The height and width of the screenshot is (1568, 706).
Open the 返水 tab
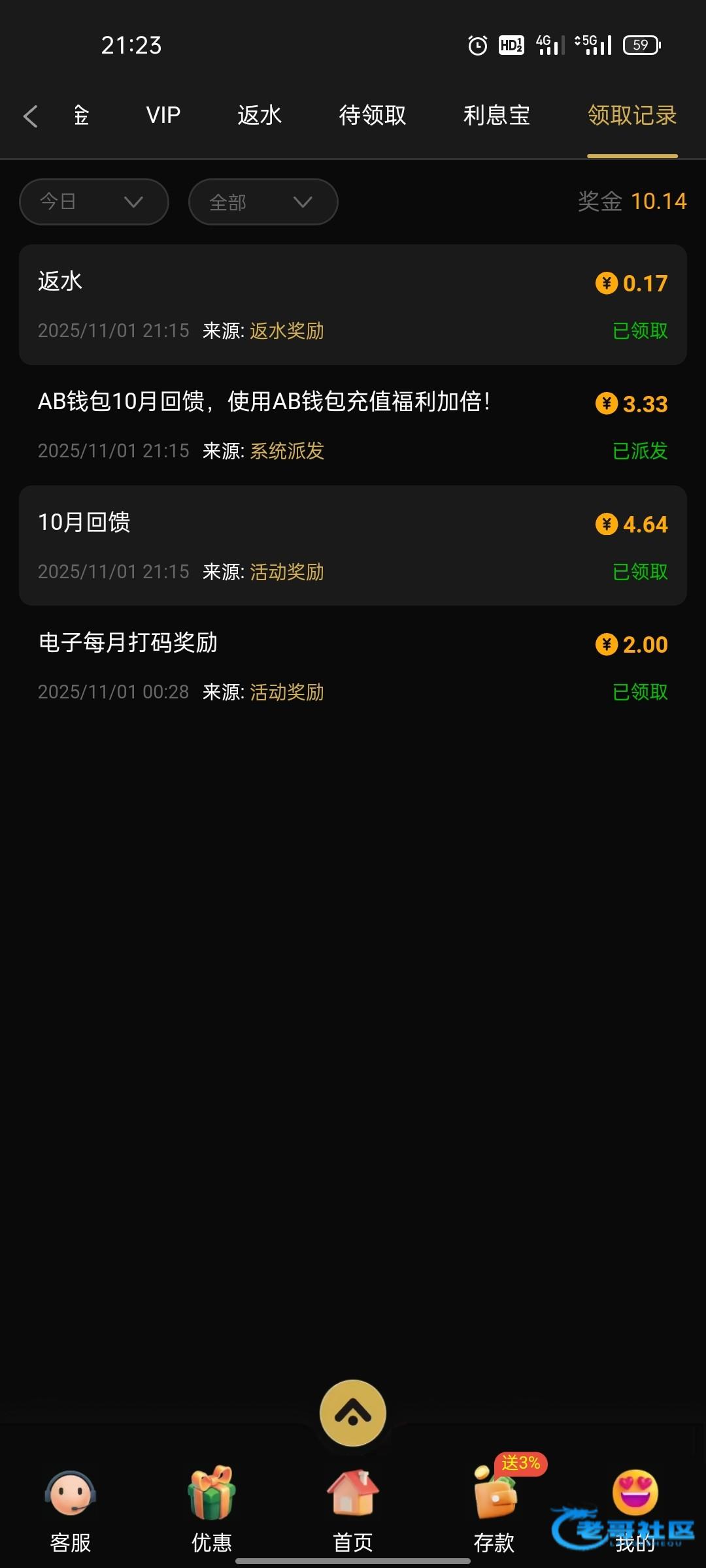click(260, 116)
